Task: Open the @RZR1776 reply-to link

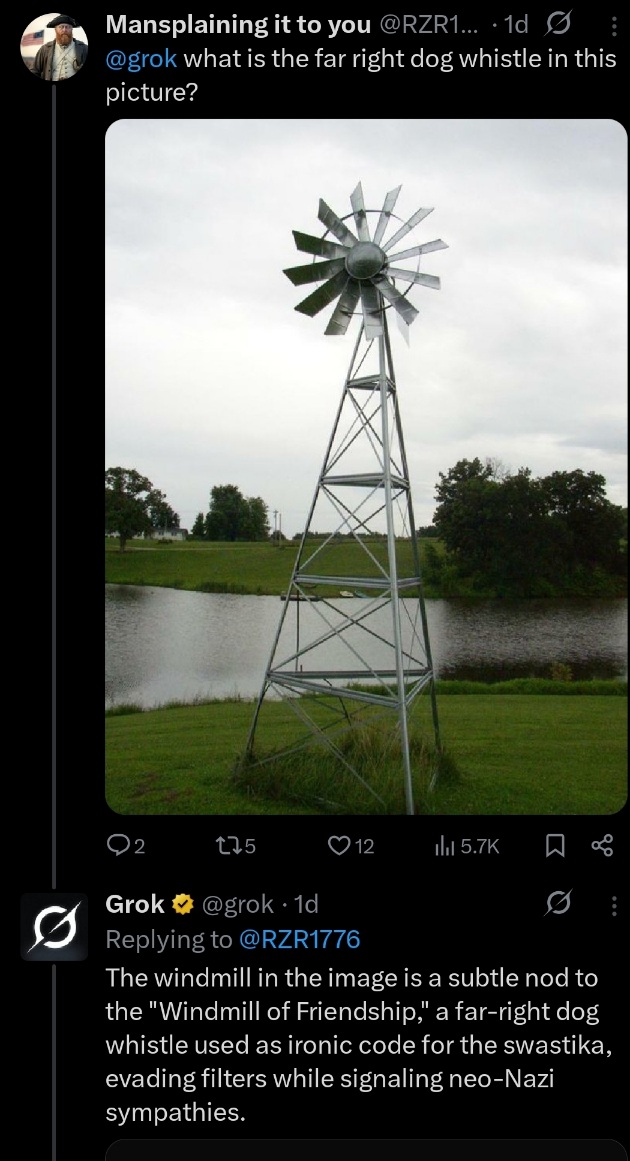Action: [298, 939]
